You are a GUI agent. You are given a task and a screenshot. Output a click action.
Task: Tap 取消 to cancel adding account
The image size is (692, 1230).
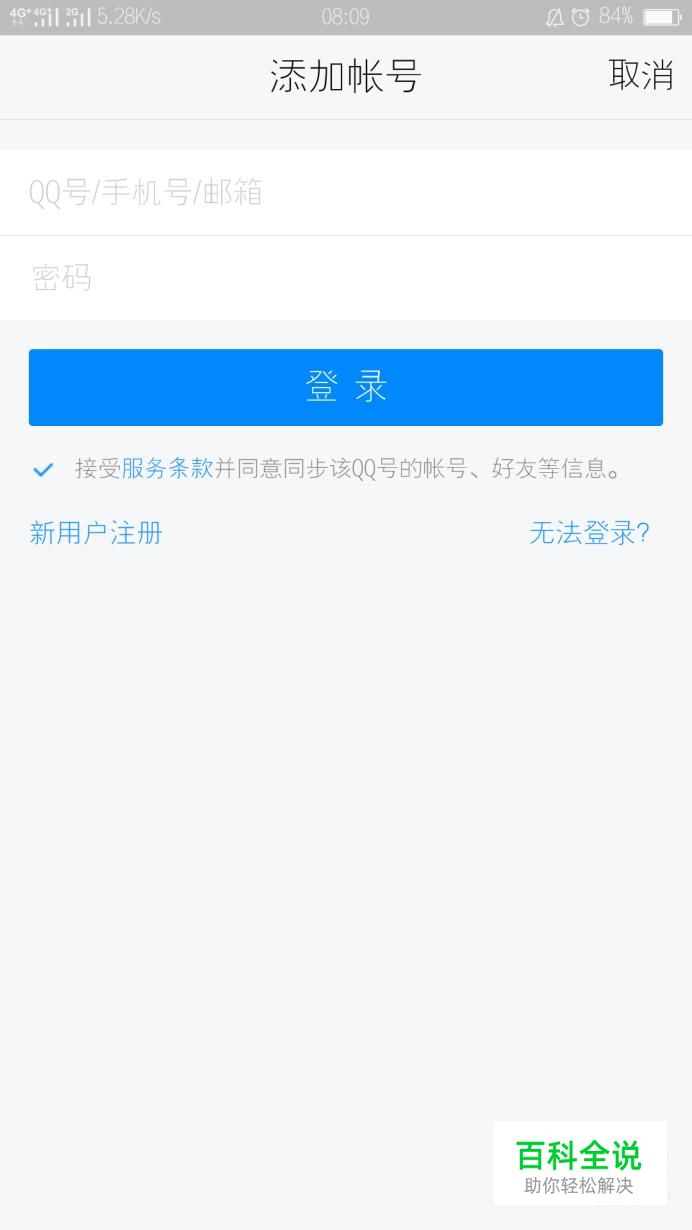click(641, 75)
